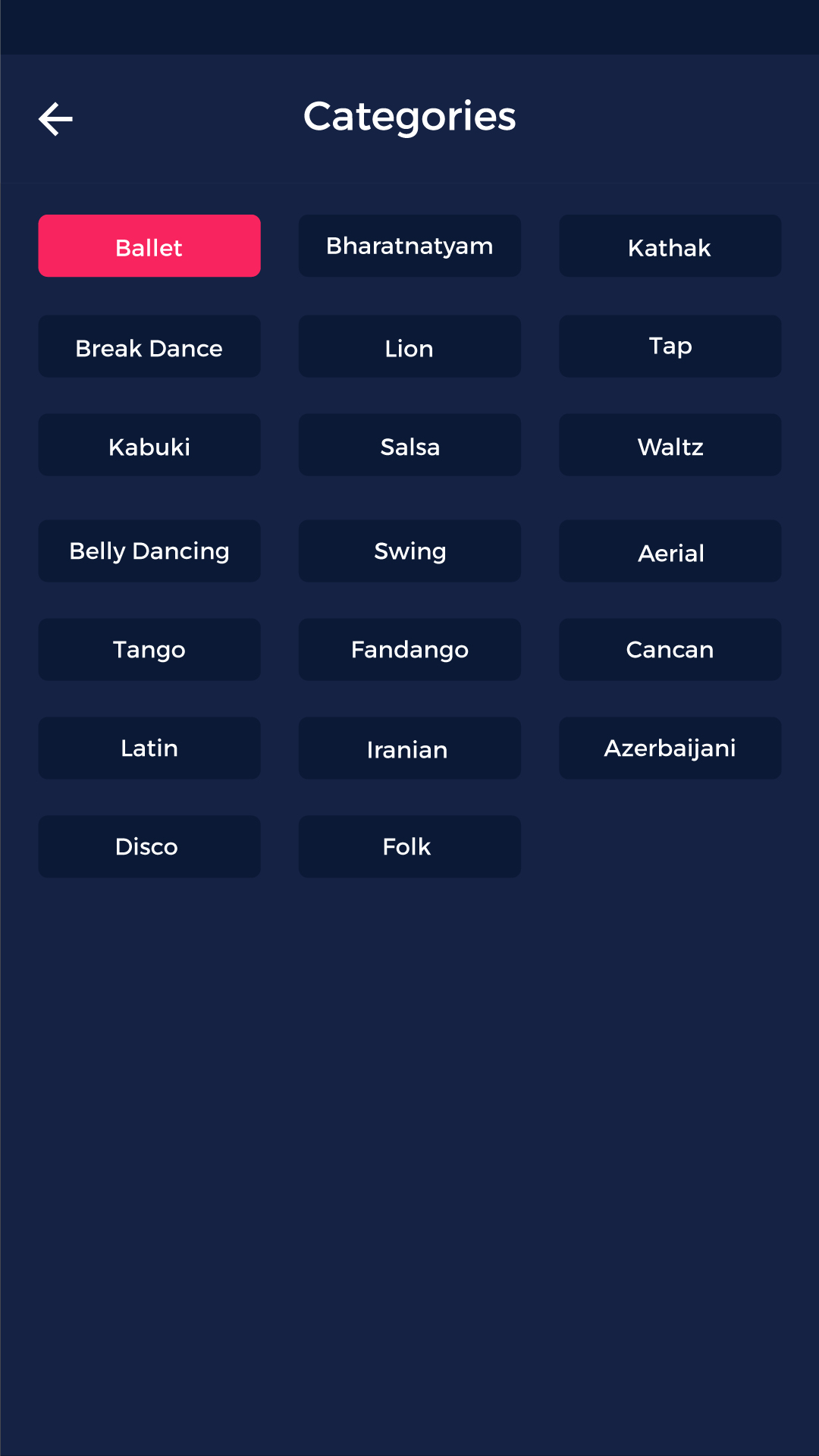Pick the Fandango category

click(409, 650)
